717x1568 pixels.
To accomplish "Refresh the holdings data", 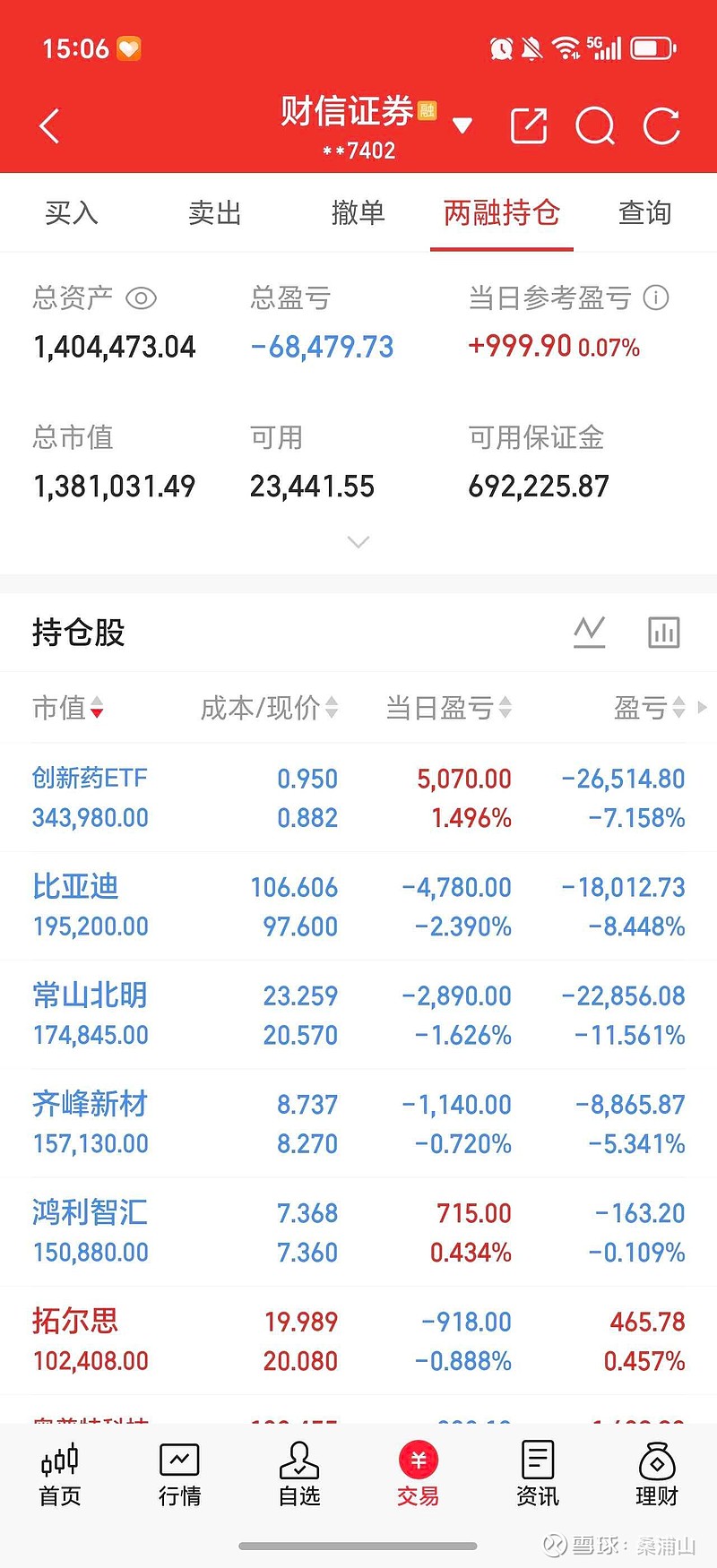I will pyautogui.click(x=661, y=126).
